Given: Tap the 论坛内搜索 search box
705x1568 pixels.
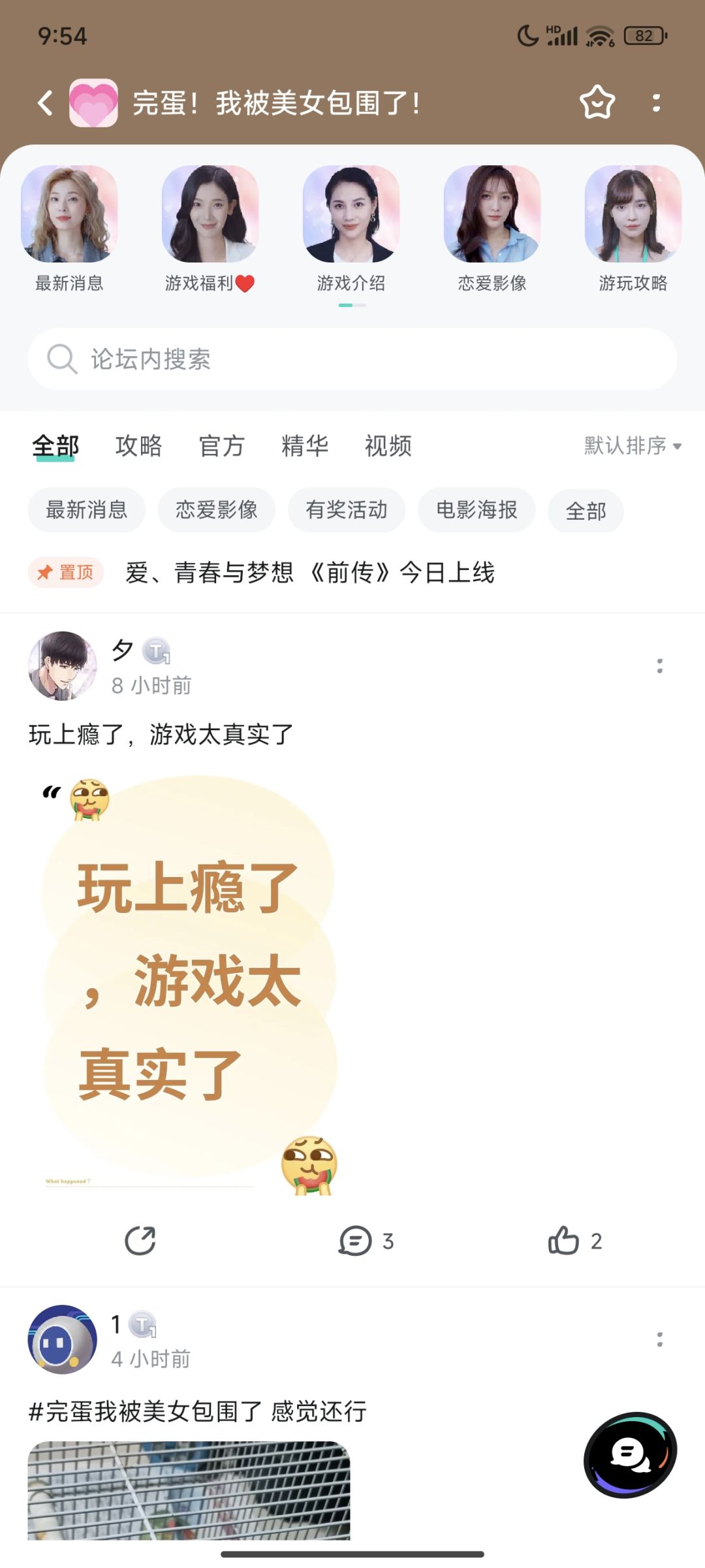Looking at the screenshot, I should 352,359.
